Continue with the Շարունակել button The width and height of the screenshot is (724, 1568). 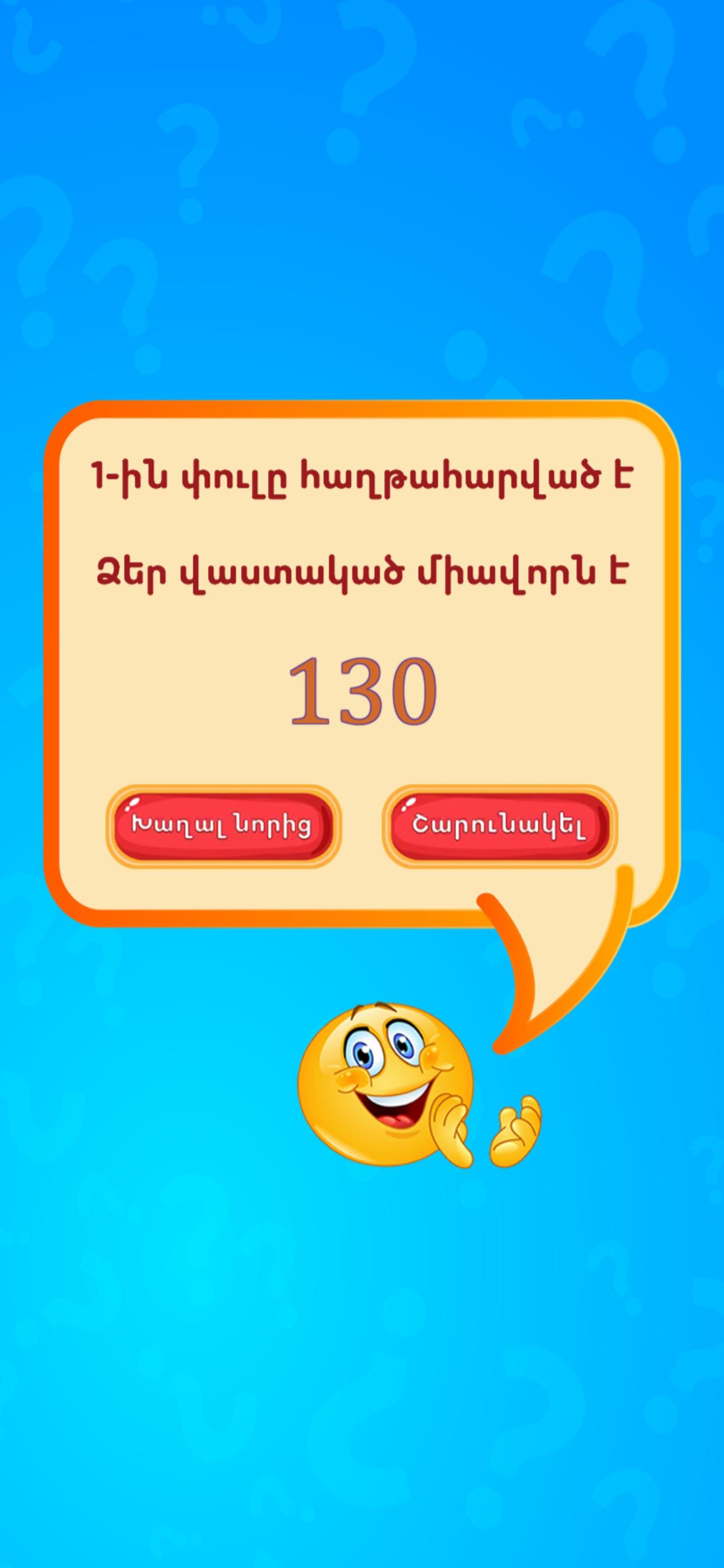coord(500,826)
